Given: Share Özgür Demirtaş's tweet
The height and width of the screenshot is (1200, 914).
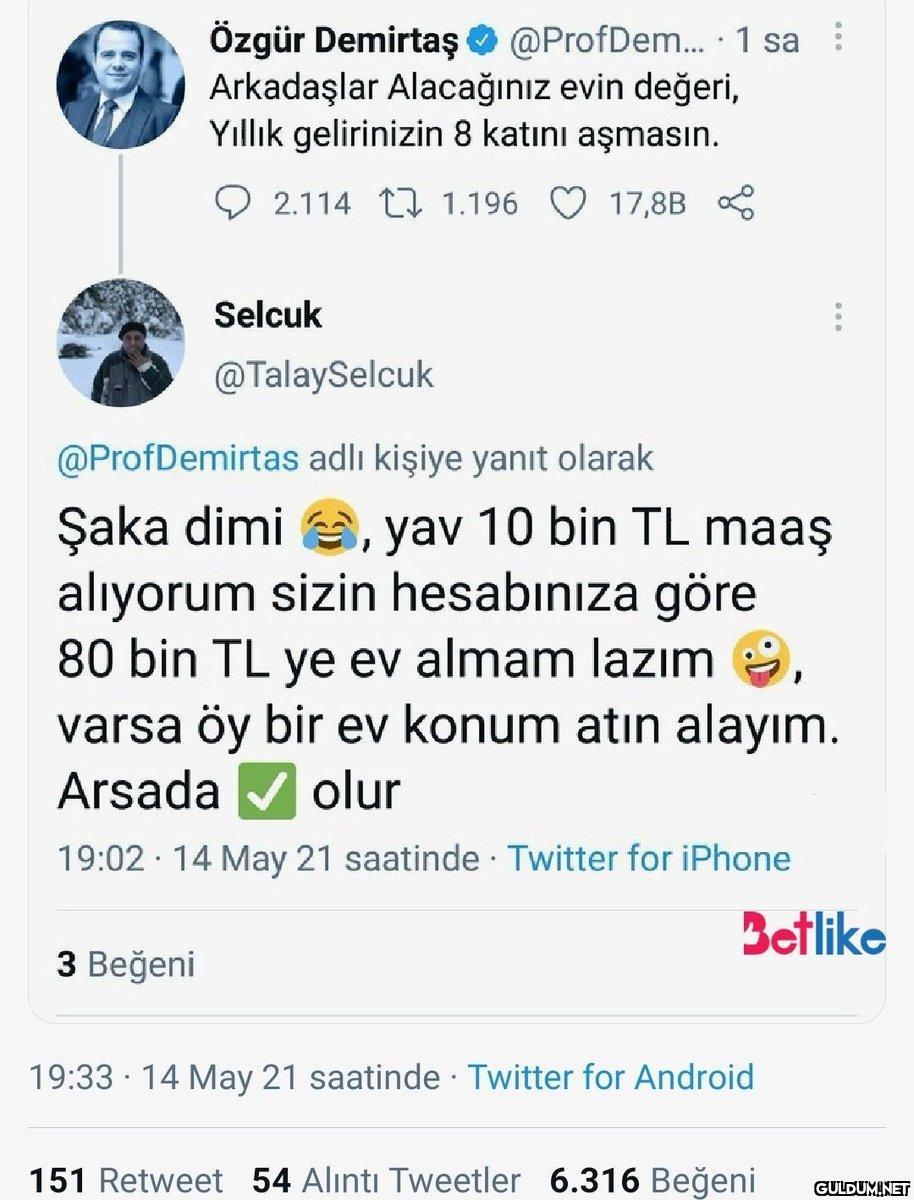Looking at the screenshot, I should pos(736,204).
